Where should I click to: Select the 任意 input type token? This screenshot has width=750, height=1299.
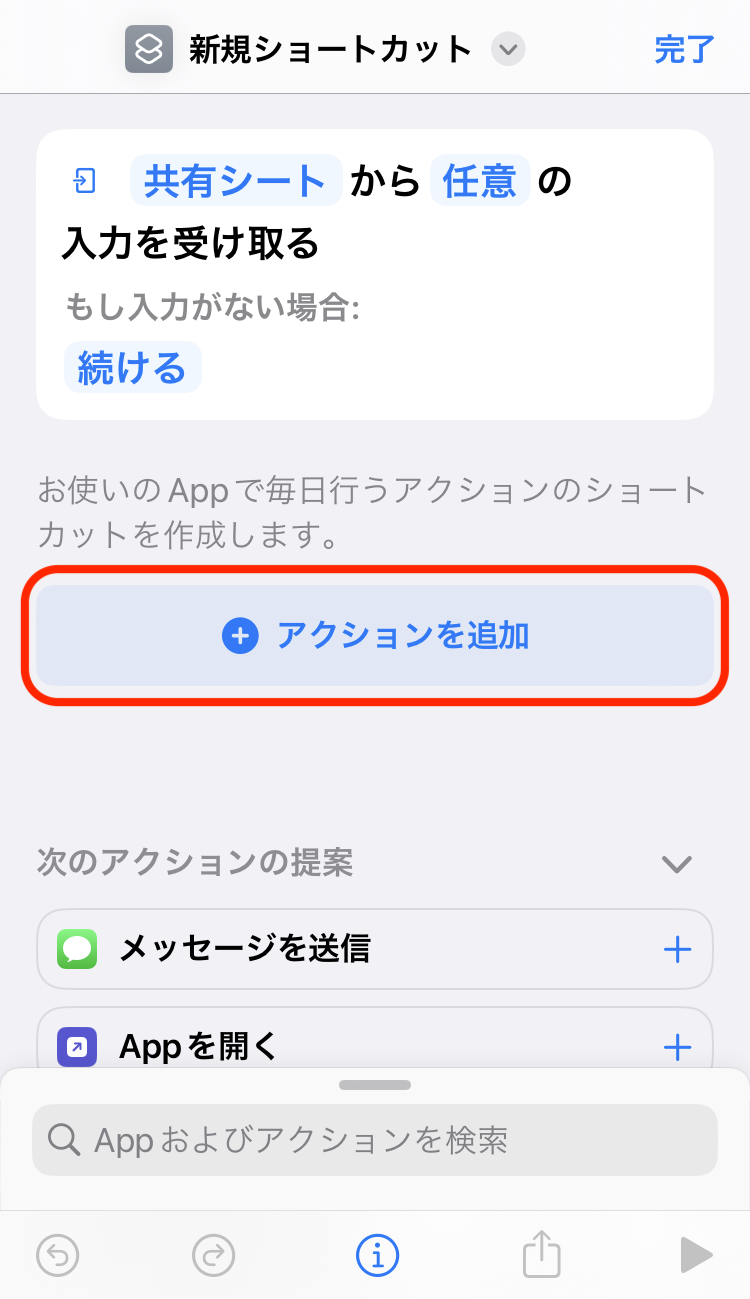click(x=480, y=181)
